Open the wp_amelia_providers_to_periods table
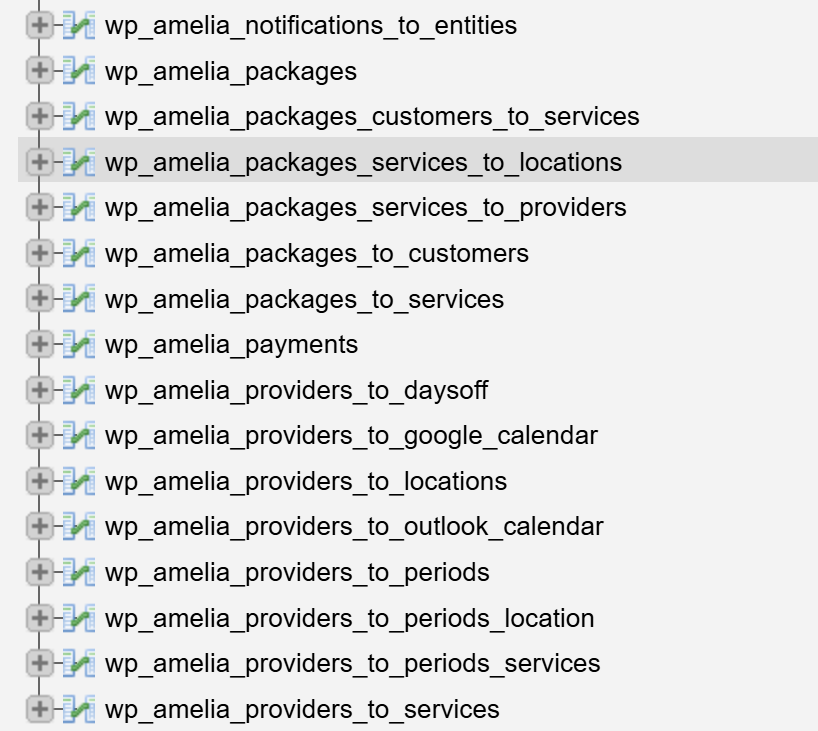 tap(297, 573)
